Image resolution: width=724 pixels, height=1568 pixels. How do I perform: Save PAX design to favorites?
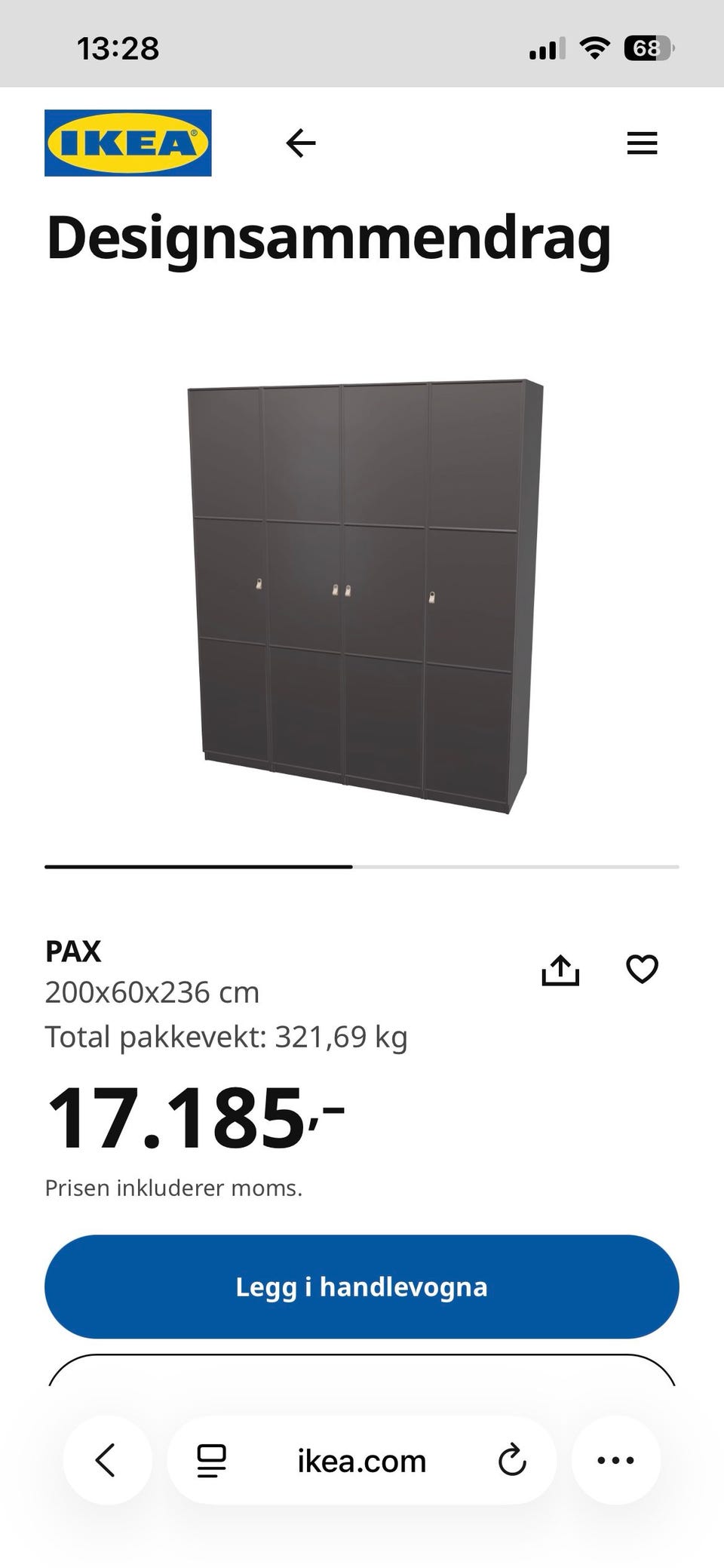coord(642,969)
